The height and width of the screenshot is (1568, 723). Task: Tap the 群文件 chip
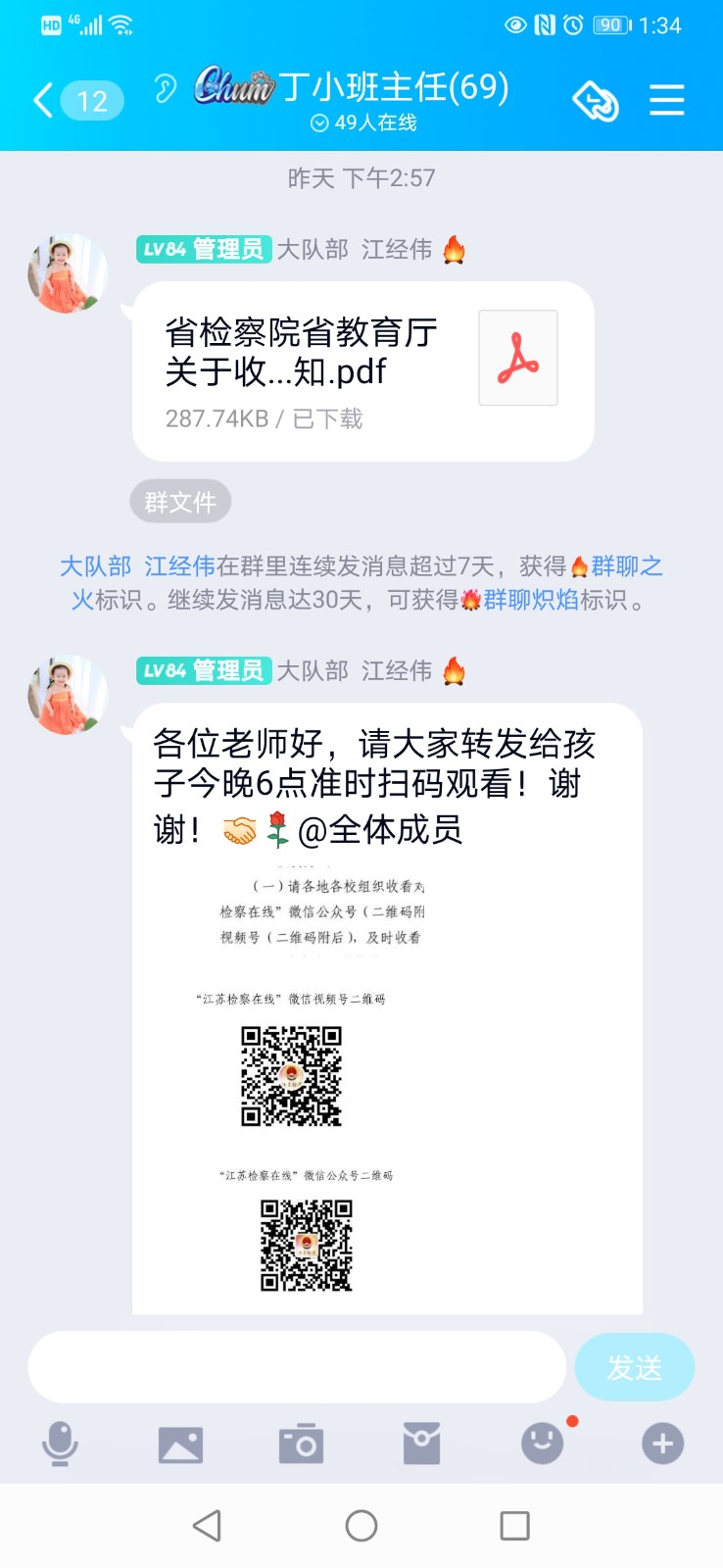tap(180, 502)
